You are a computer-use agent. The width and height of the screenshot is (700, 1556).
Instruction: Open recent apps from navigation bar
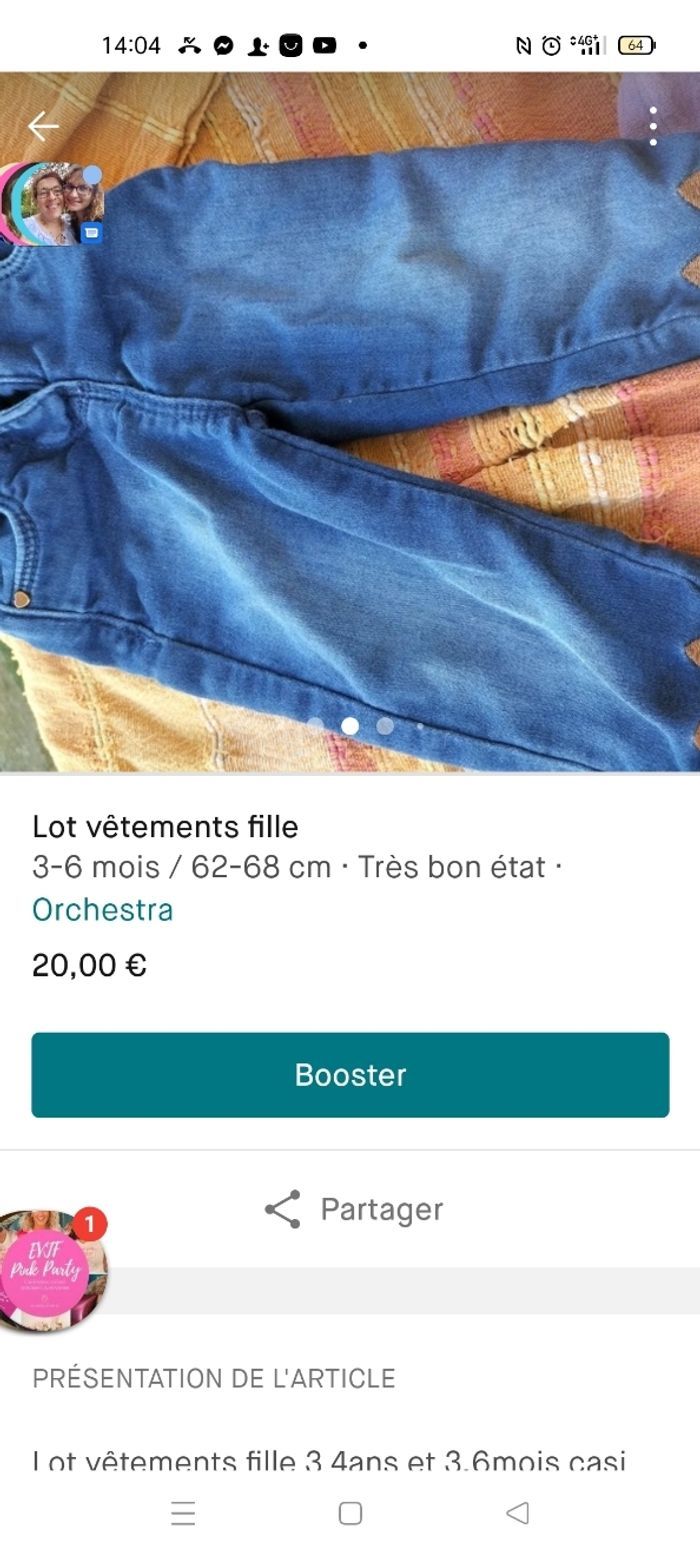tap(183, 1513)
